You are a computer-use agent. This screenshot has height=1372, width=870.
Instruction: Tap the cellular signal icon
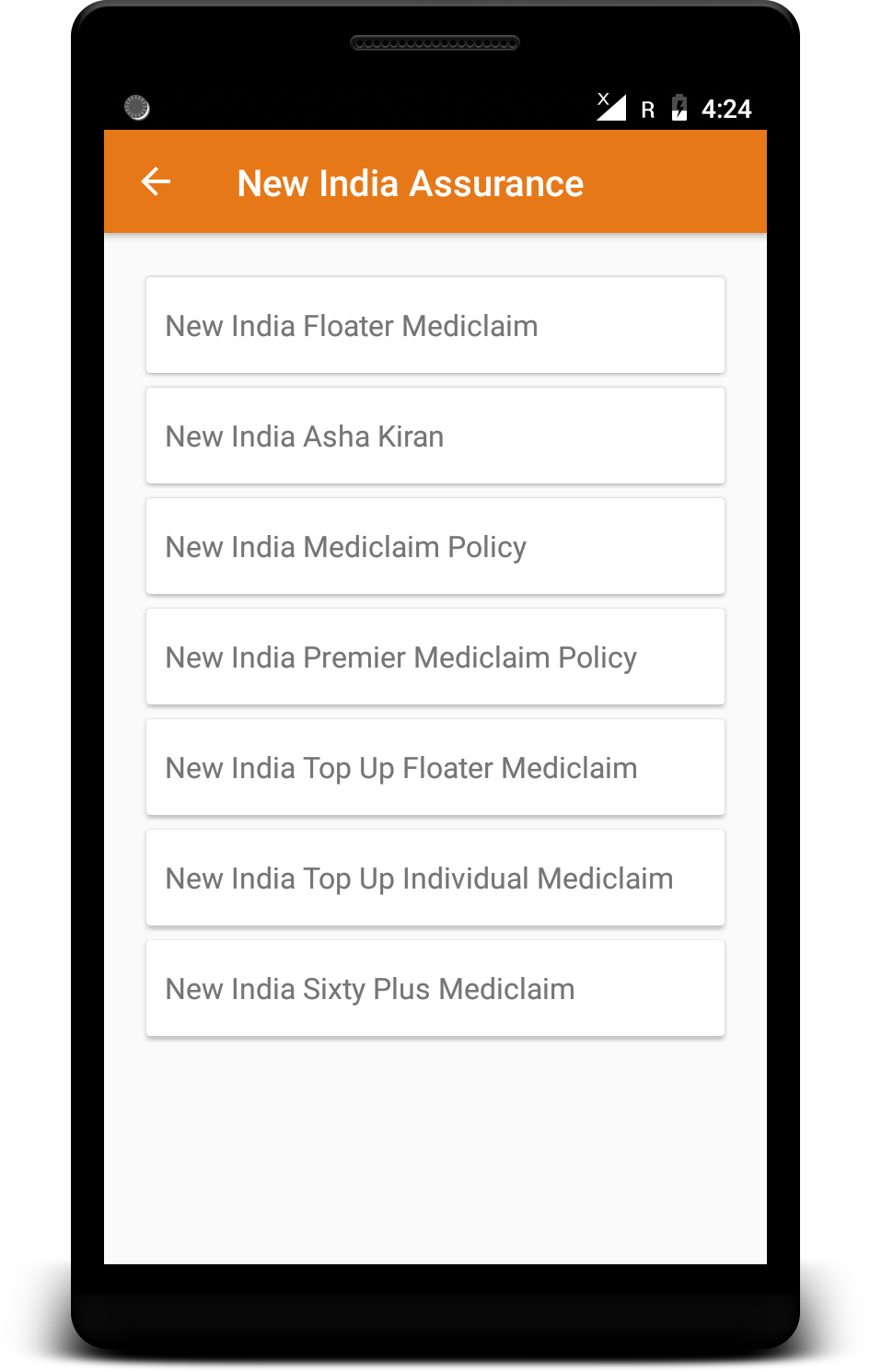(x=612, y=108)
